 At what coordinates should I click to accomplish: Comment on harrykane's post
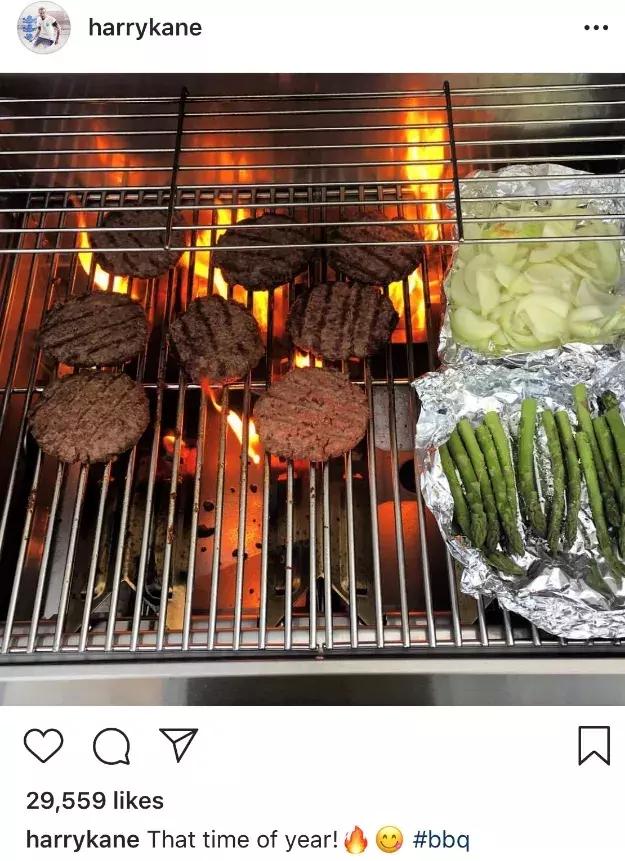pos(111,745)
